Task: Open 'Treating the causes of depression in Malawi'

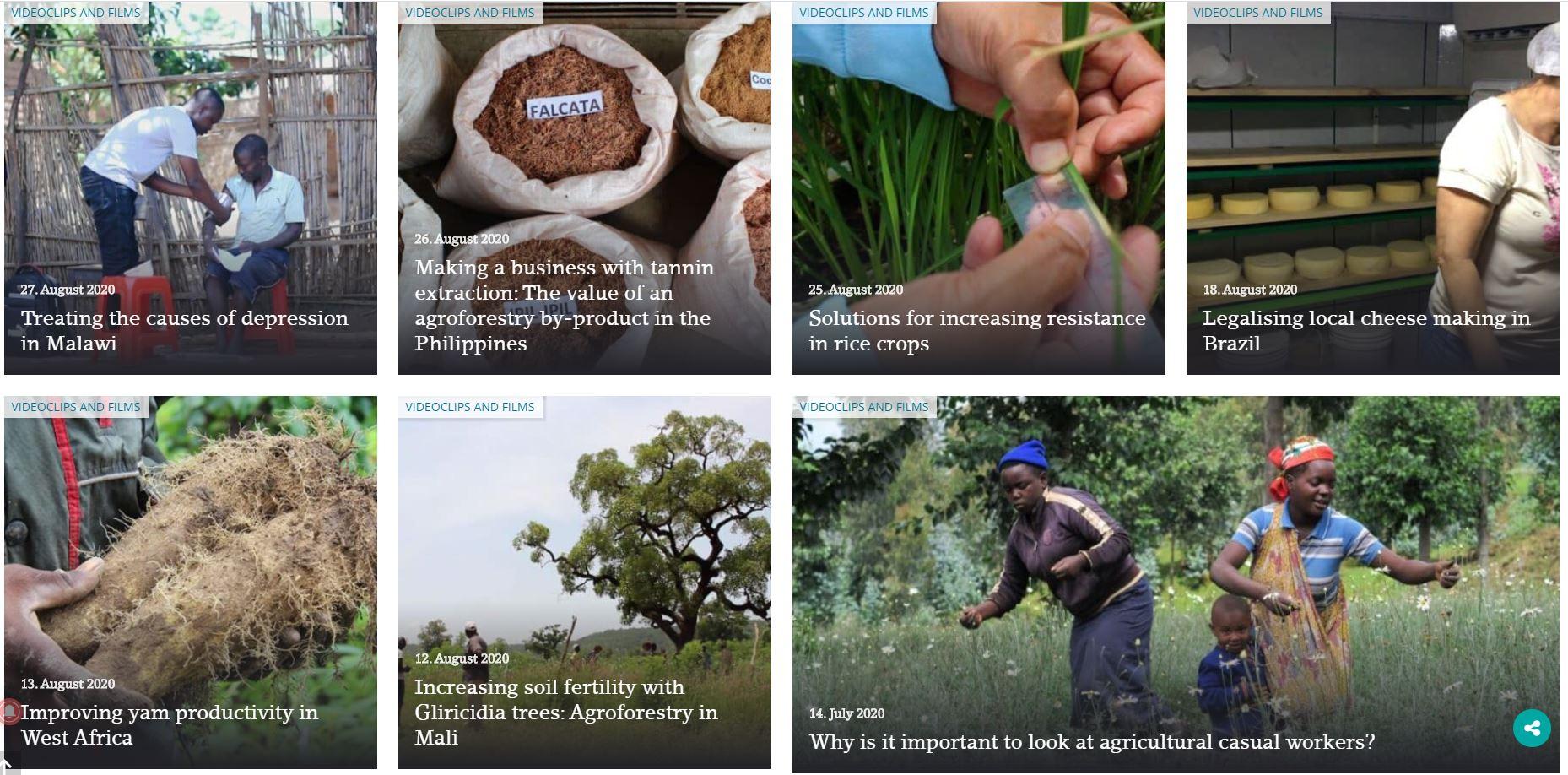Action: (185, 330)
